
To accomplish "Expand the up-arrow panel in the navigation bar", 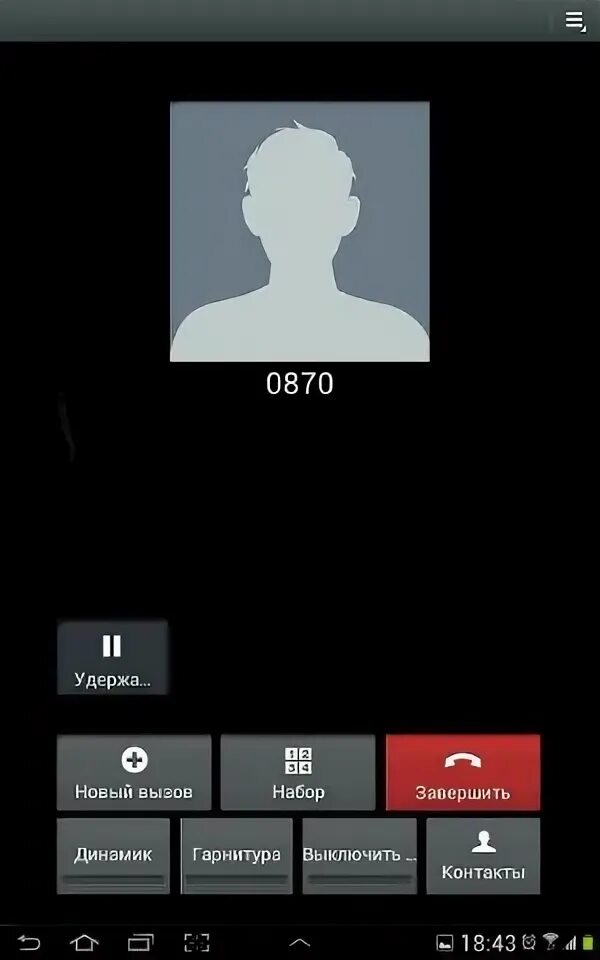I will pos(299,943).
